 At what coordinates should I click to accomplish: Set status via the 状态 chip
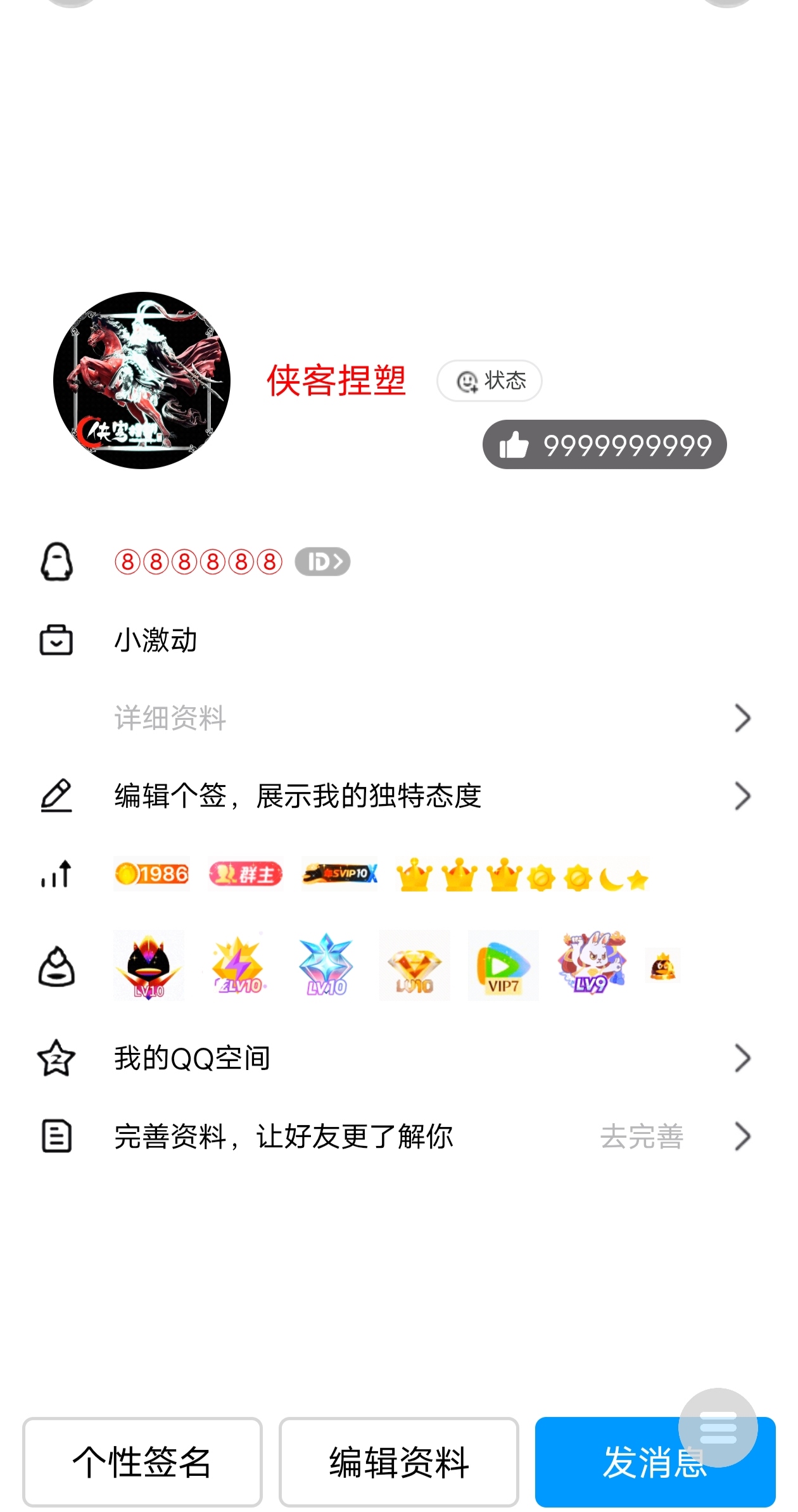[490, 381]
